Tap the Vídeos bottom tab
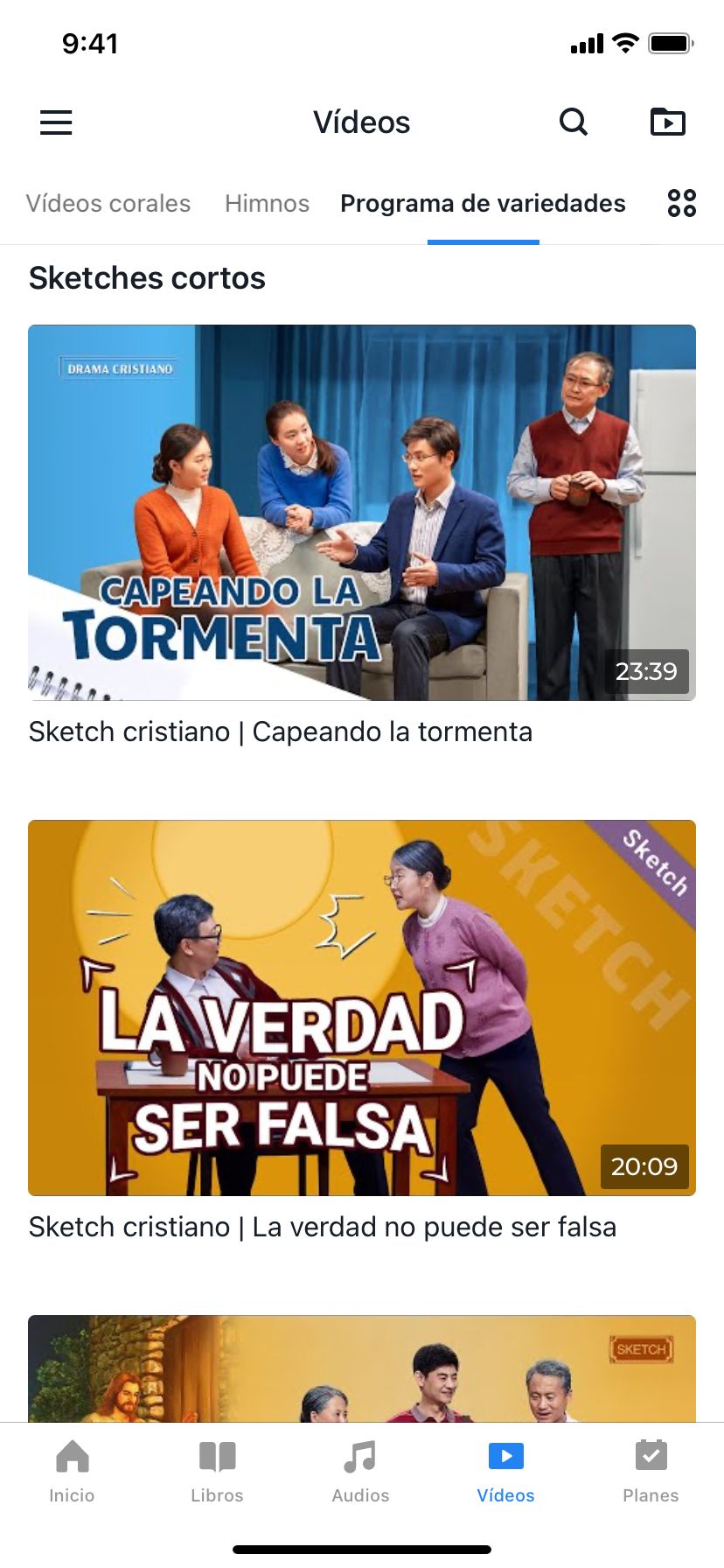The height and width of the screenshot is (1568, 724). [x=505, y=1472]
